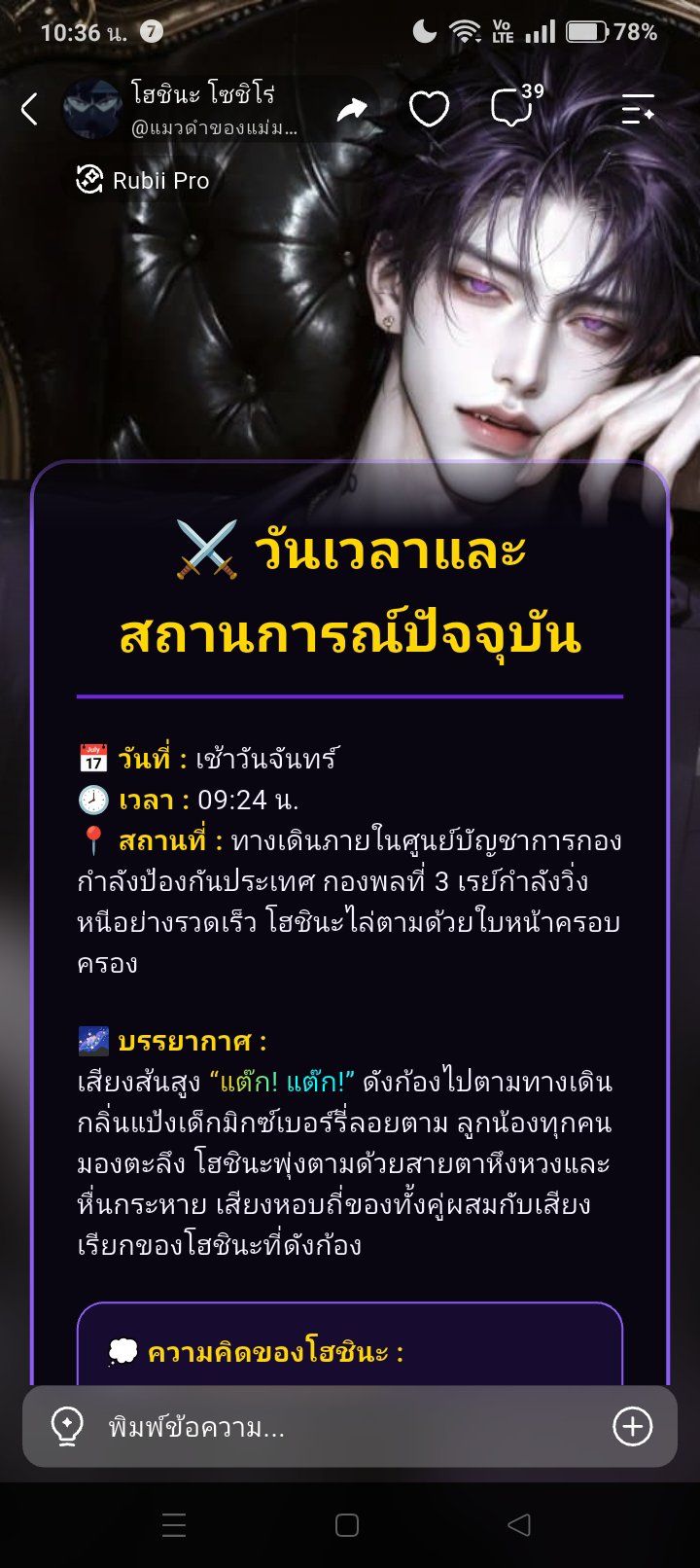
Task: Open the plus attachment button
Action: 632,1427
